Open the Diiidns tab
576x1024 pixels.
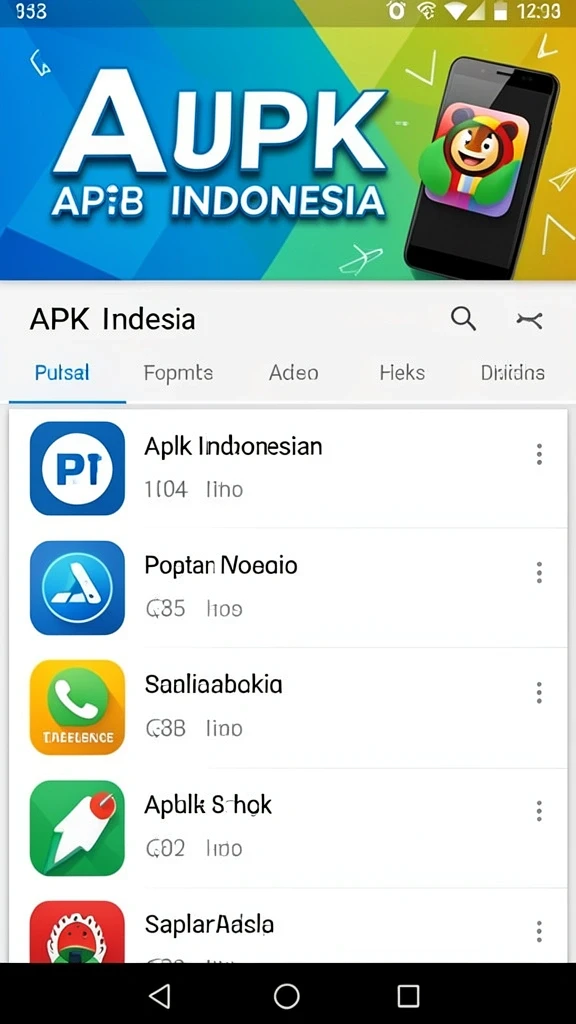click(x=513, y=373)
